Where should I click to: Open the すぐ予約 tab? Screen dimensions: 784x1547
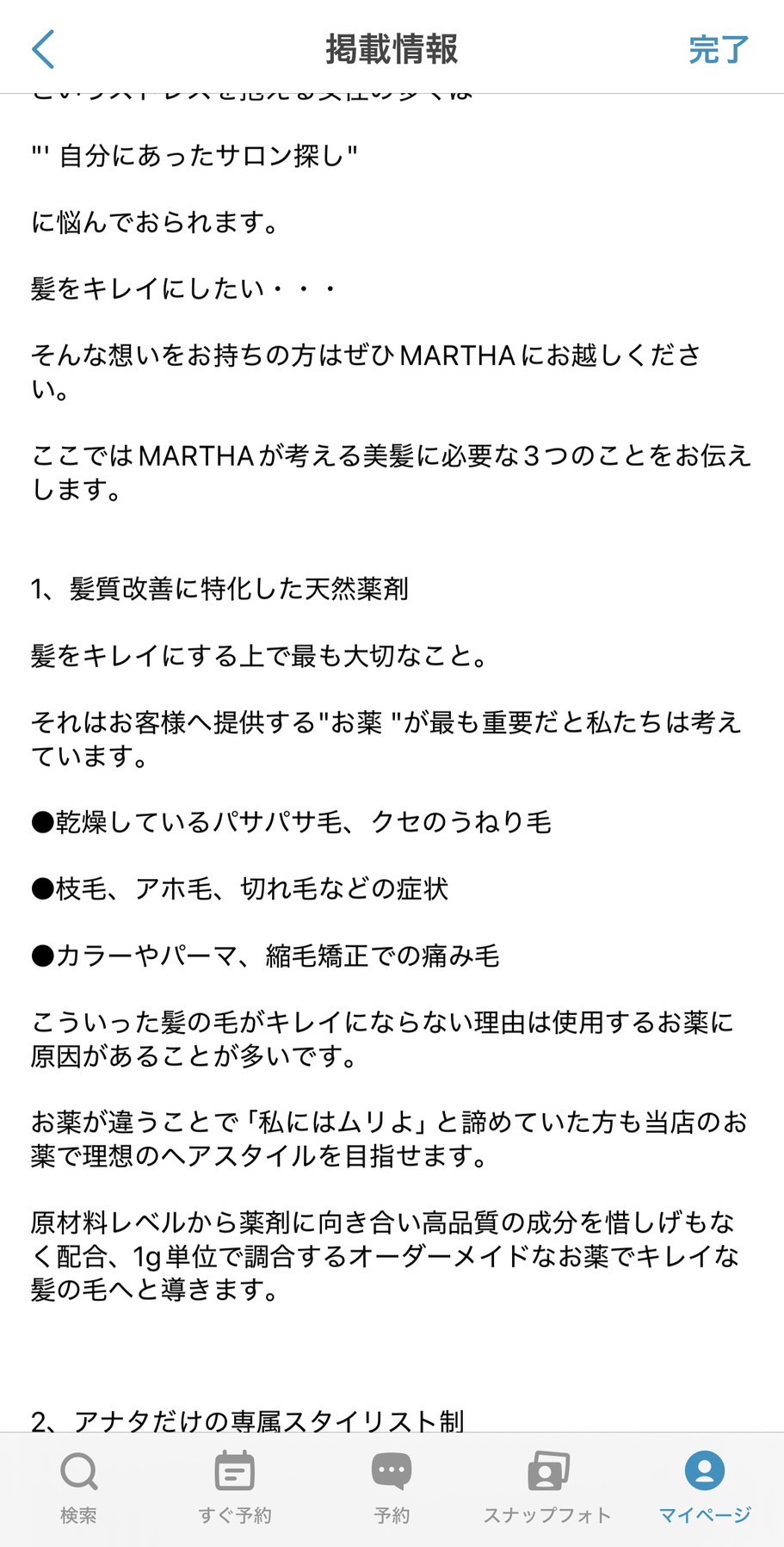pyautogui.click(x=235, y=1488)
